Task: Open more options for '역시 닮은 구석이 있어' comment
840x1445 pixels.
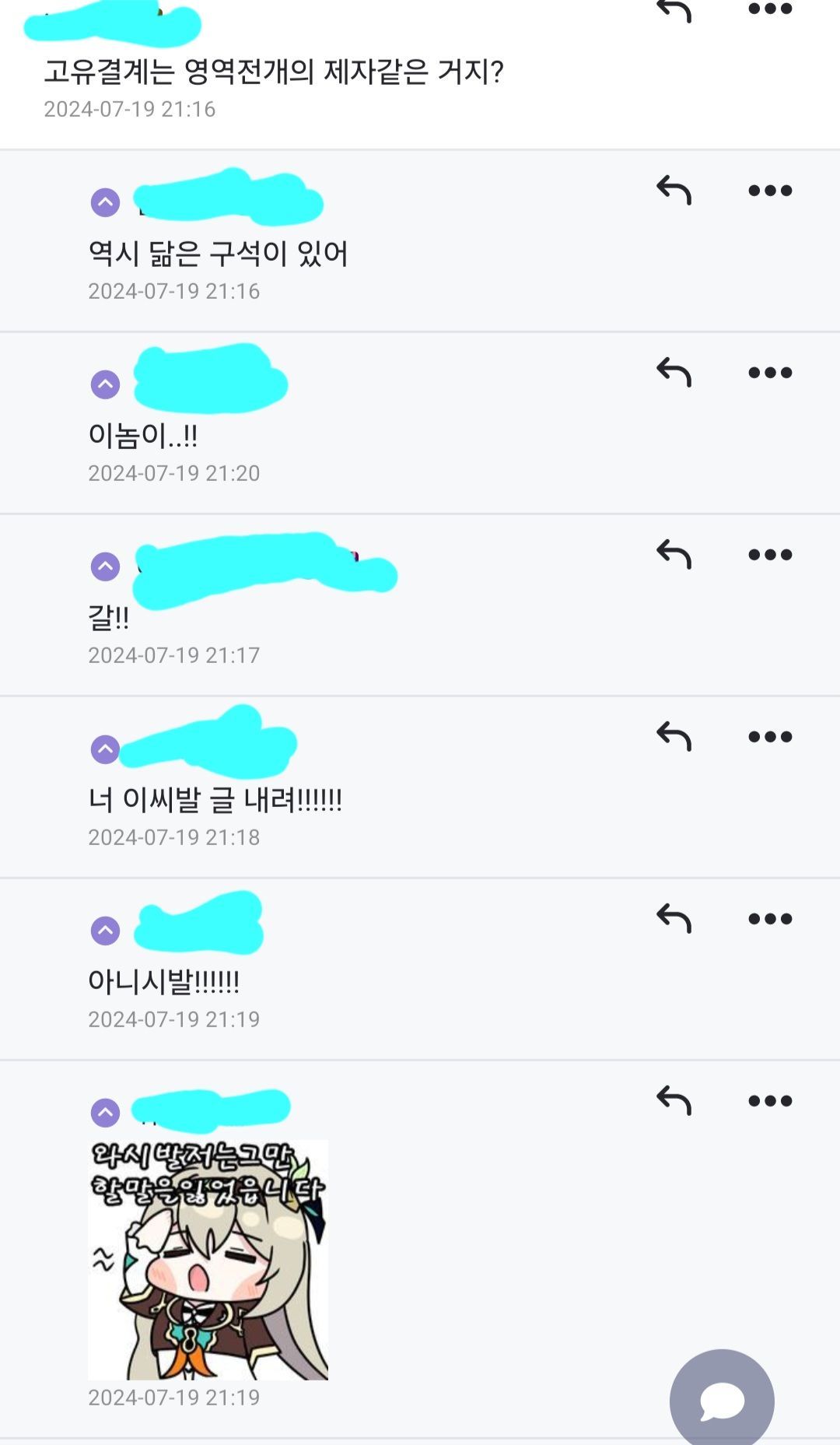Action: pos(769,191)
